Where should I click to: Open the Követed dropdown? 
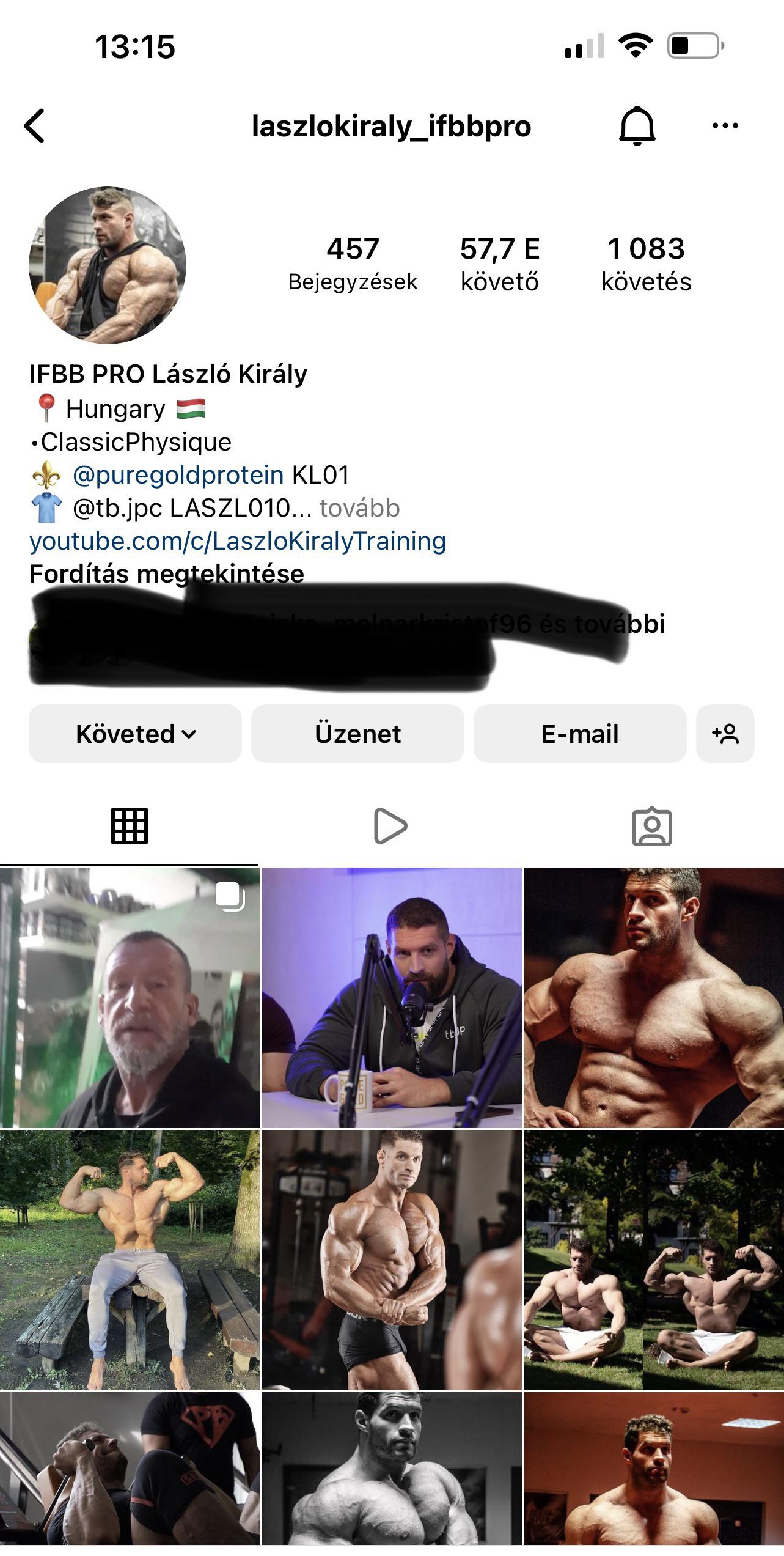point(135,734)
